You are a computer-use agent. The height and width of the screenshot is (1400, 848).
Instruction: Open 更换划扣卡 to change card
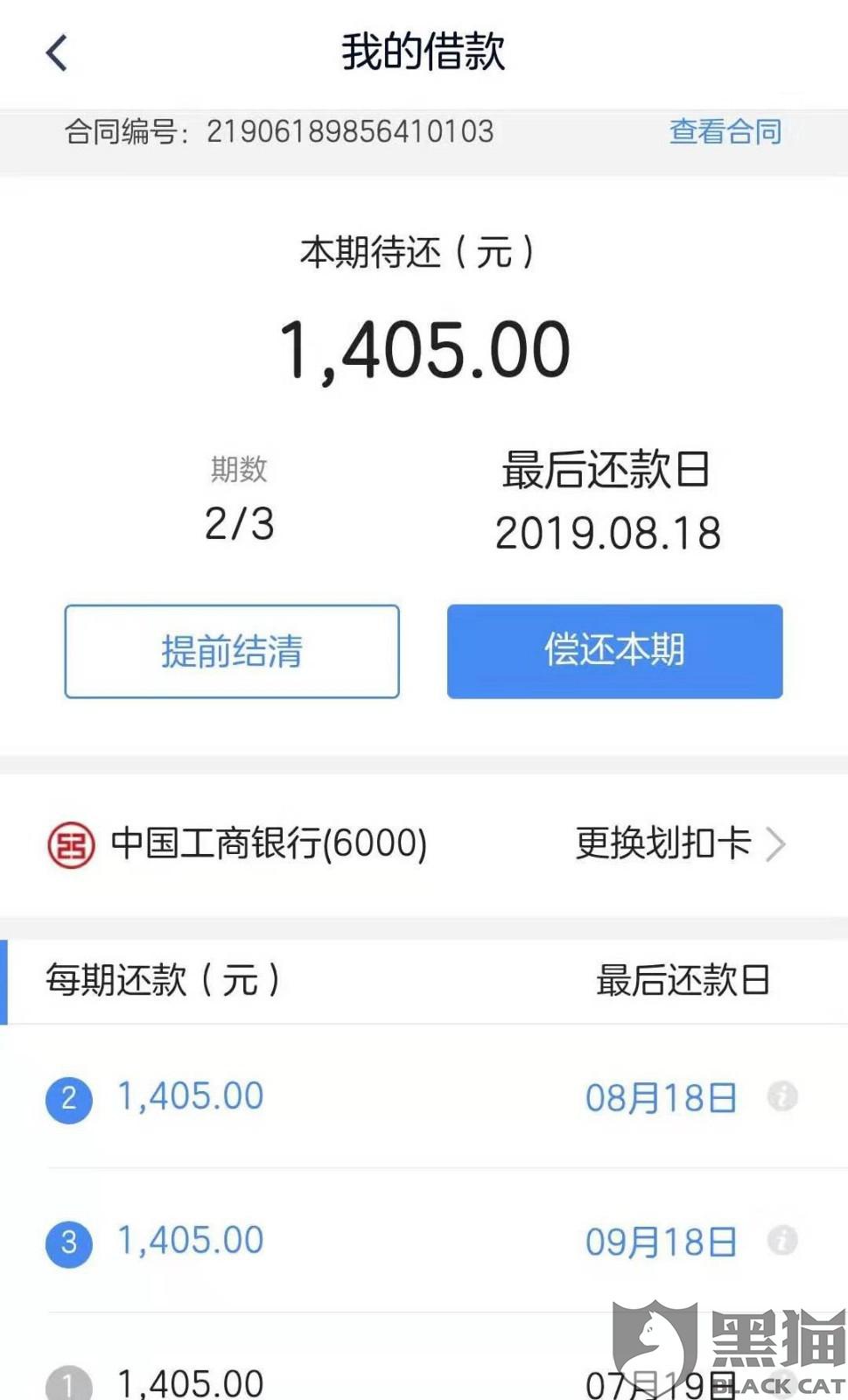coord(679,844)
